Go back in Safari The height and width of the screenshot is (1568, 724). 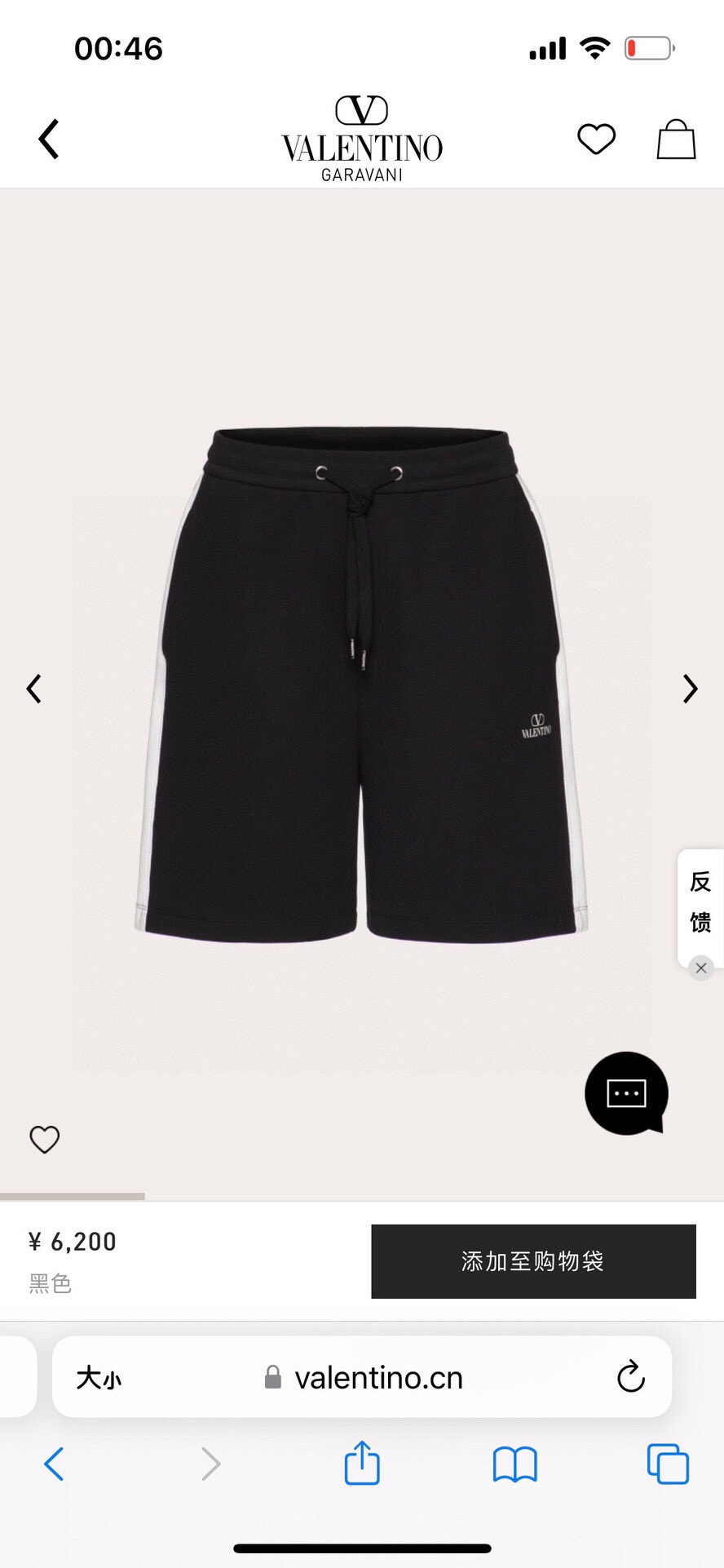pyautogui.click(x=54, y=1464)
